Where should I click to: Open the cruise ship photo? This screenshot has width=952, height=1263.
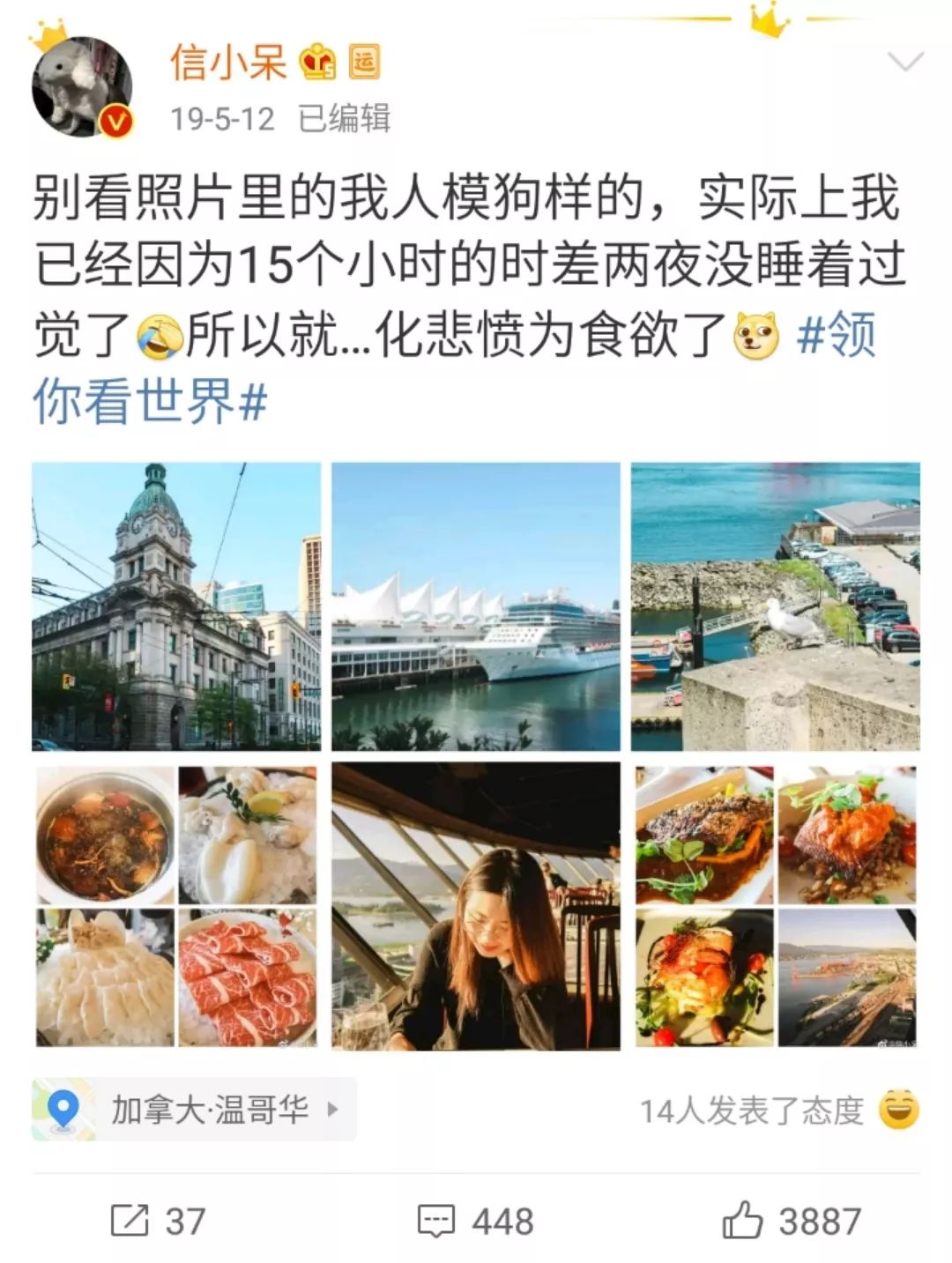coord(474,605)
